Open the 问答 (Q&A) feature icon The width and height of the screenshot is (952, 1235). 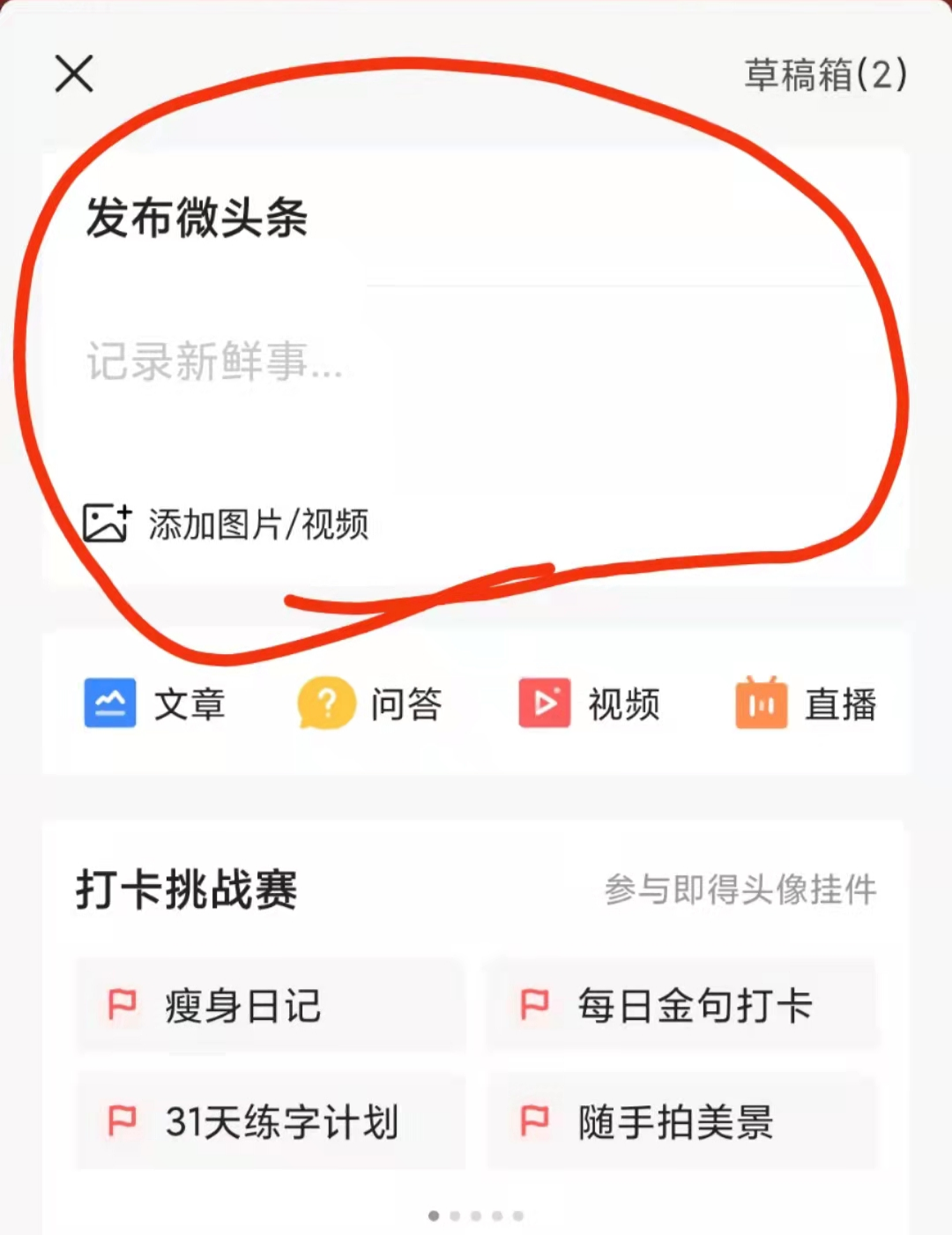[x=325, y=703]
